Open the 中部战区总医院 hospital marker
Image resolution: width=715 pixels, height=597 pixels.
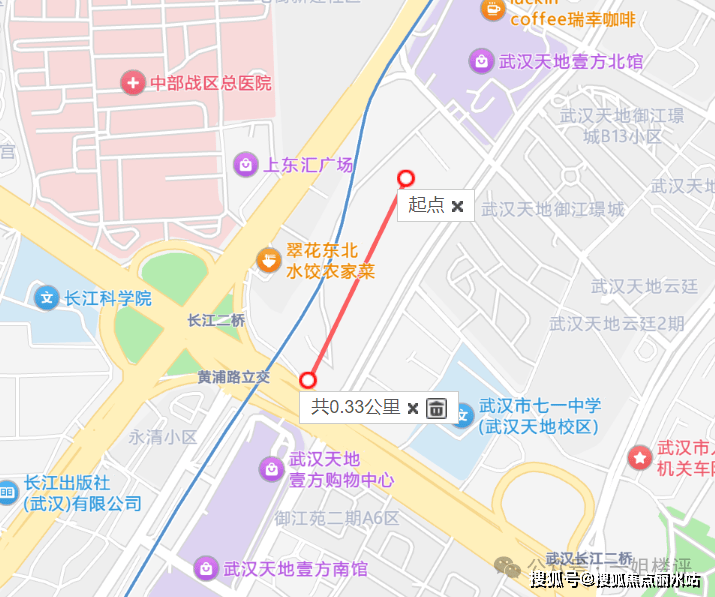pyautogui.click(x=132, y=83)
